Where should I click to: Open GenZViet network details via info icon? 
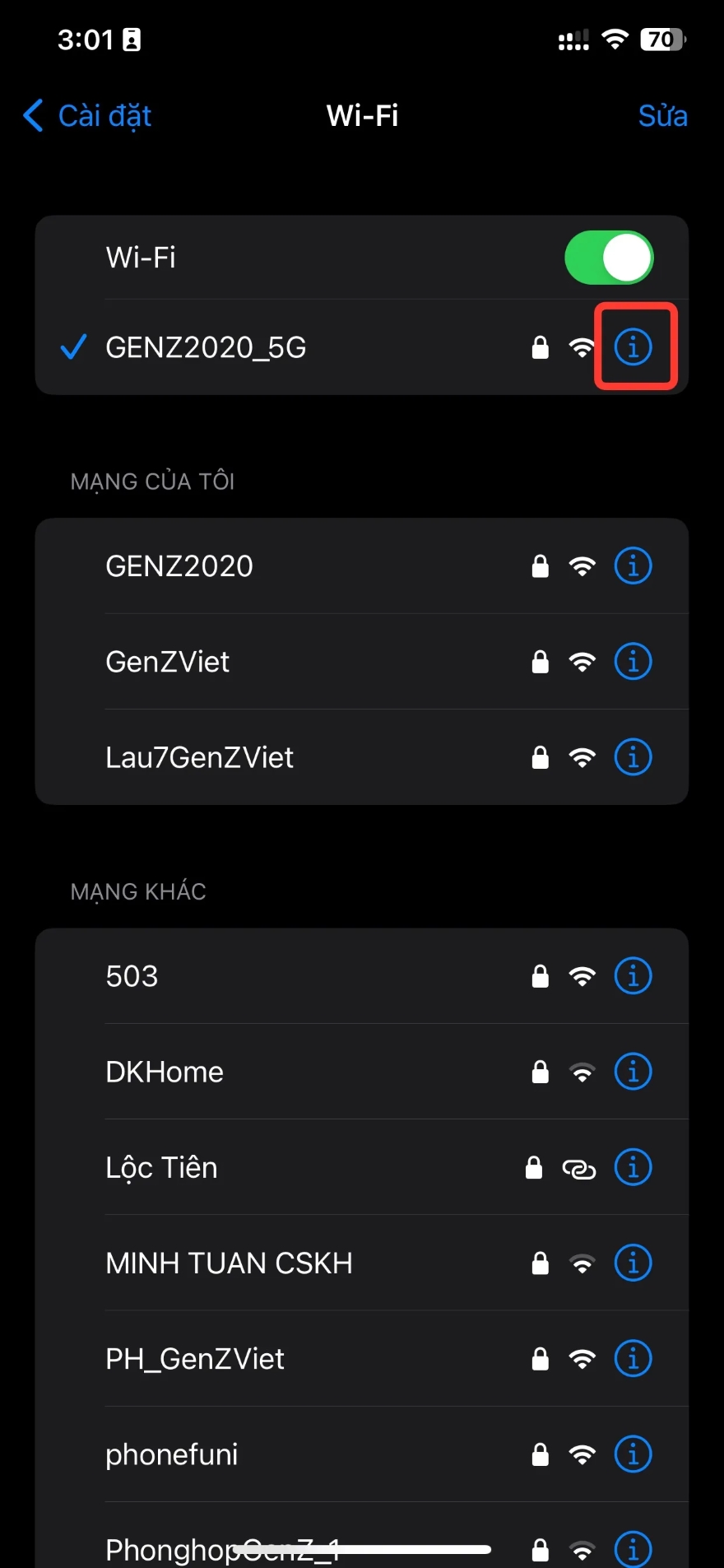pos(633,662)
